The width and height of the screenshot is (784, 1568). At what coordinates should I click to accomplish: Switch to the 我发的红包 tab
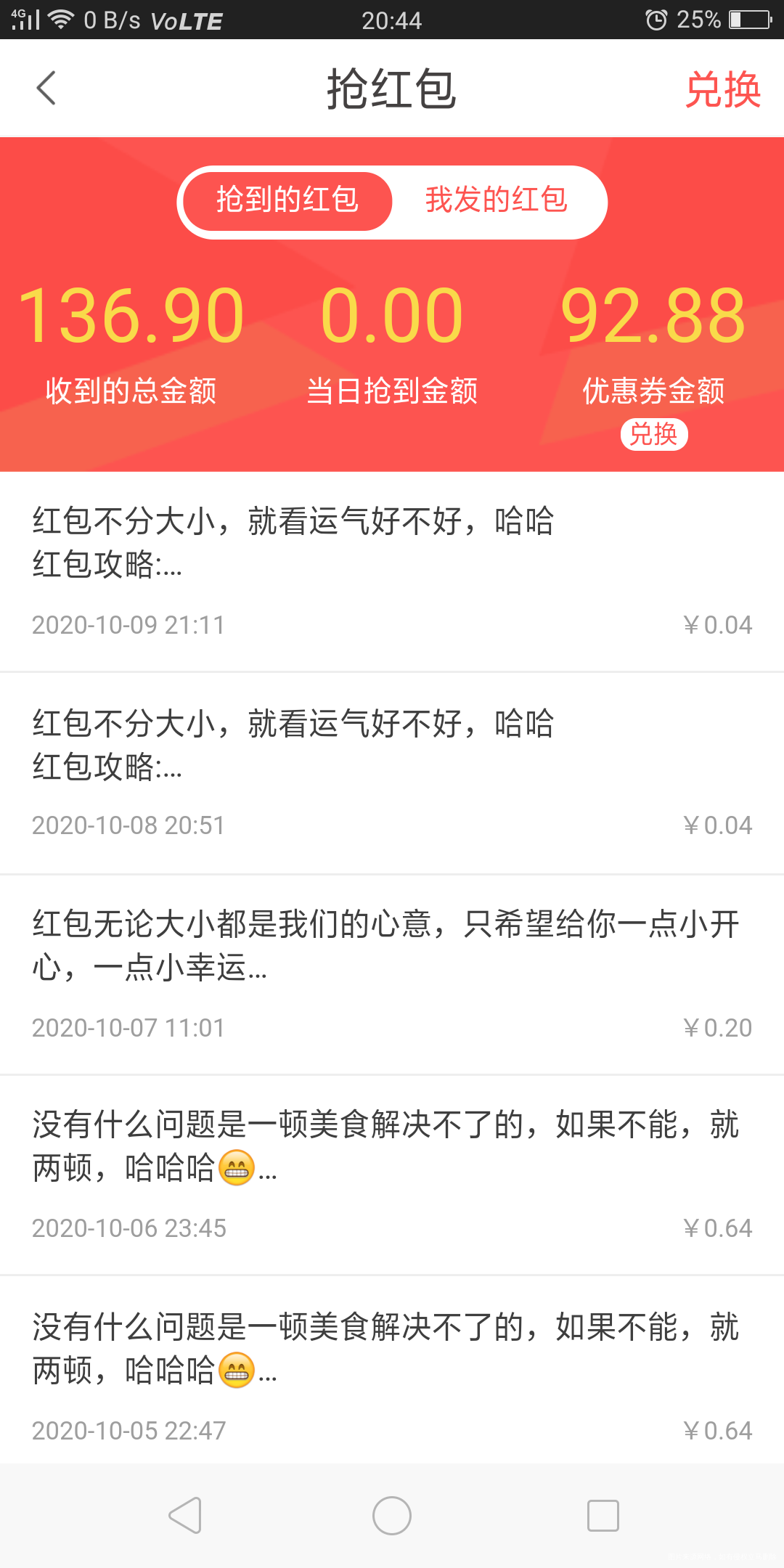point(497,201)
